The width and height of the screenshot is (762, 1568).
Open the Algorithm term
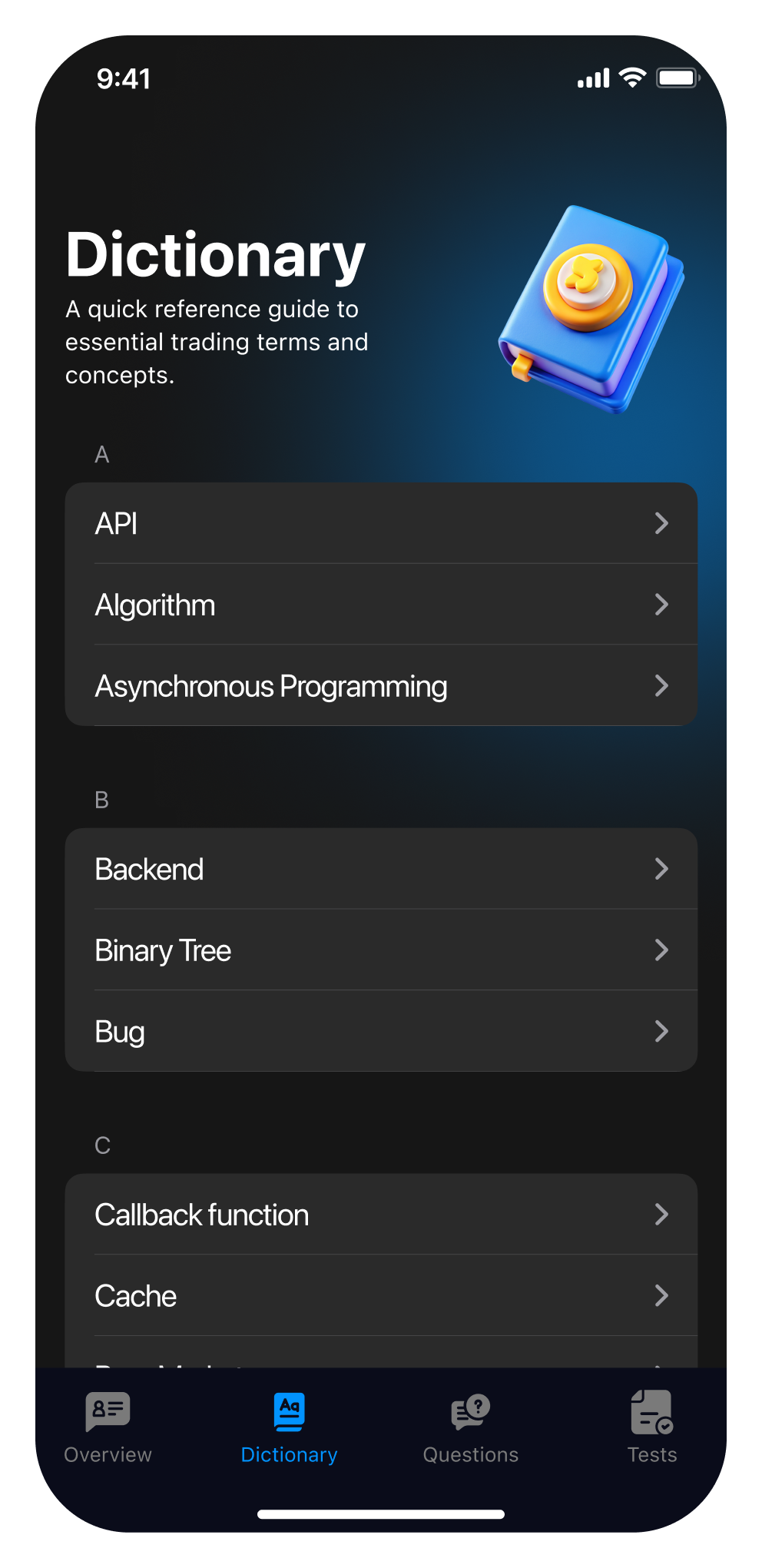(x=381, y=605)
